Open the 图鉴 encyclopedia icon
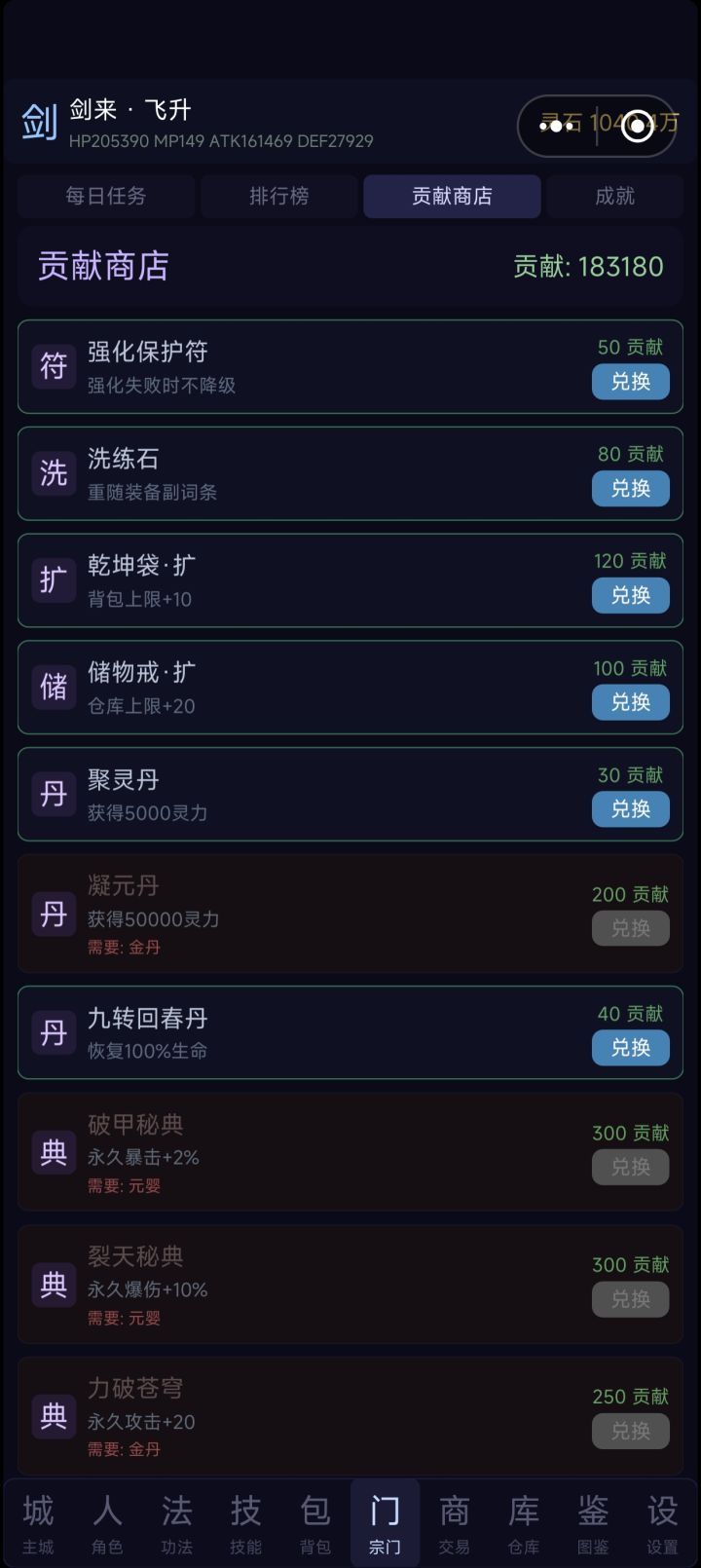 click(594, 1519)
